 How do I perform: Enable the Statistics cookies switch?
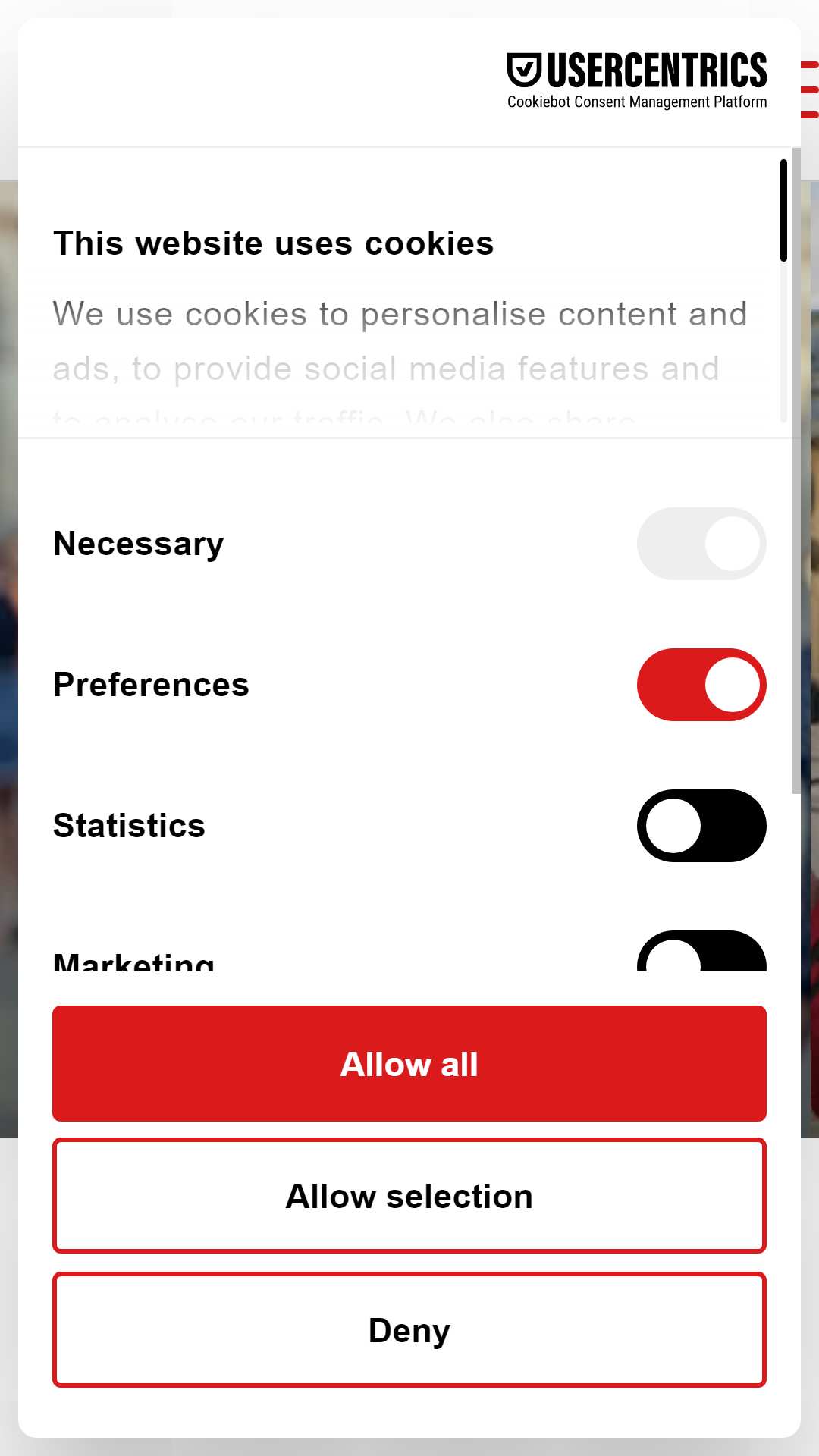click(x=701, y=826)
